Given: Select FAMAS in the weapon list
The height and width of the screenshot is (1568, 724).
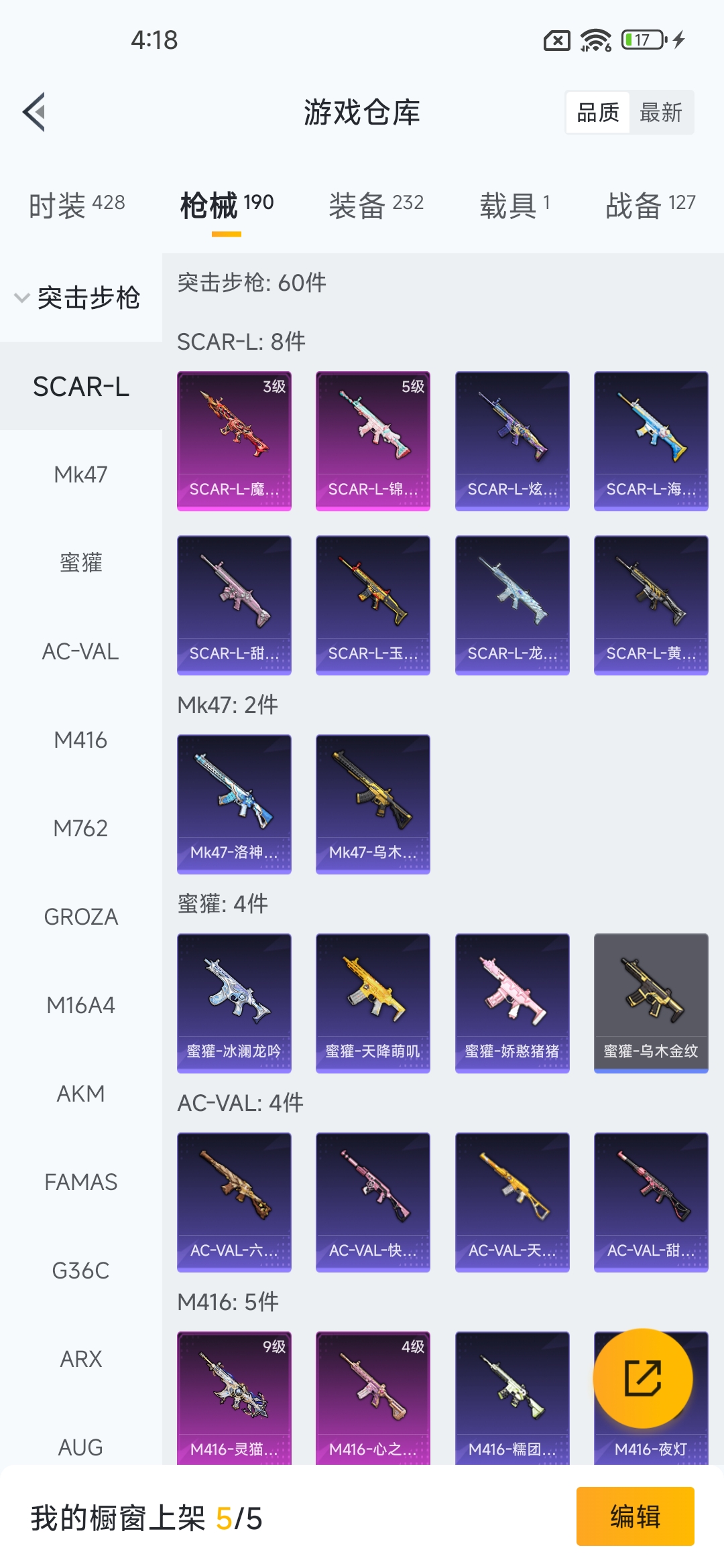Looking at the screenshot, I should 80,1182.
